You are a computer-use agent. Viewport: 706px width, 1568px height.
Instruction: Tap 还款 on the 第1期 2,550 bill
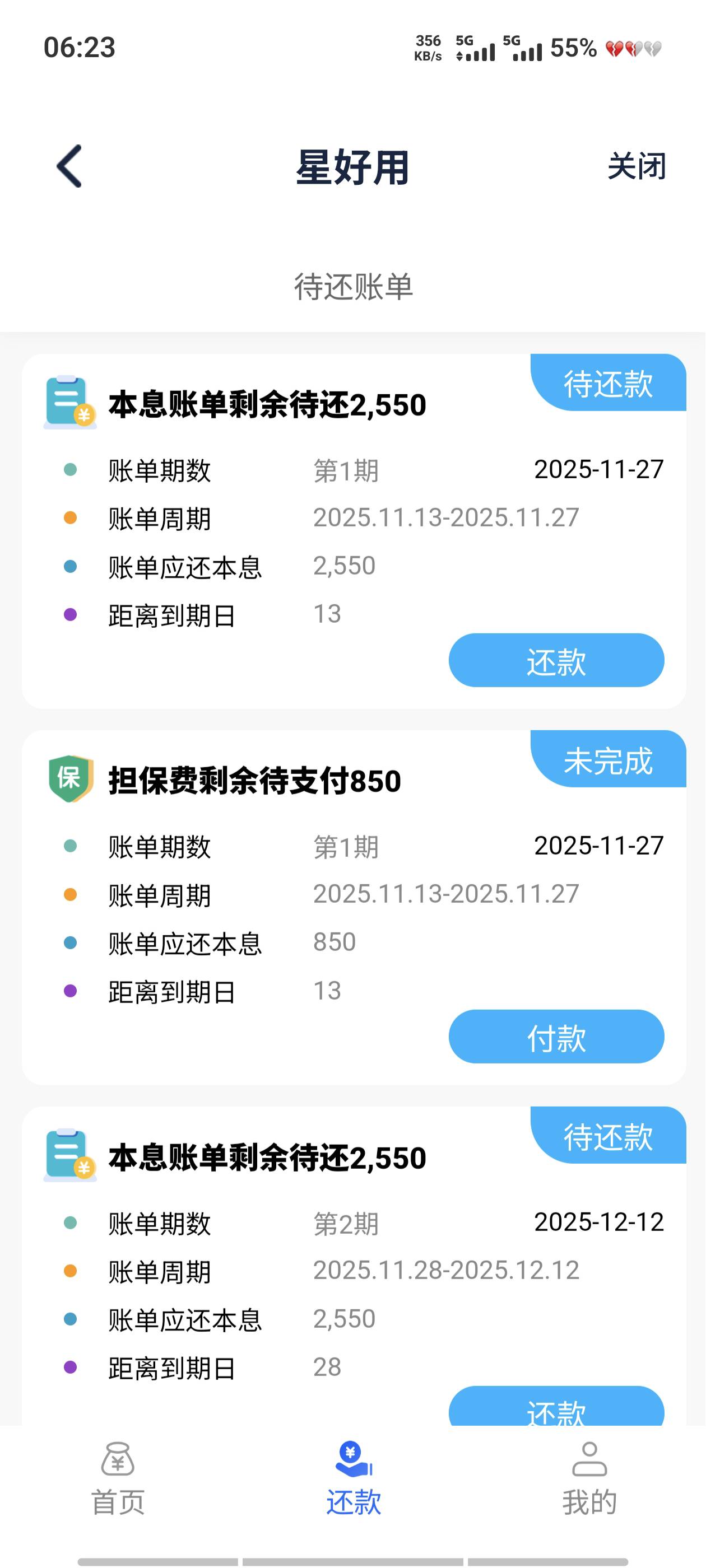coord(556,660)
